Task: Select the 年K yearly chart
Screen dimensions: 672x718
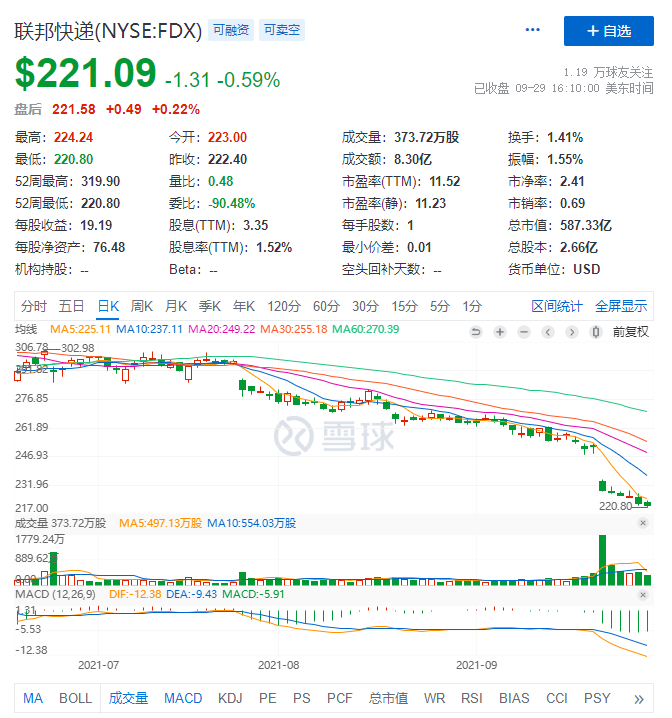Action: coord(244,306)
